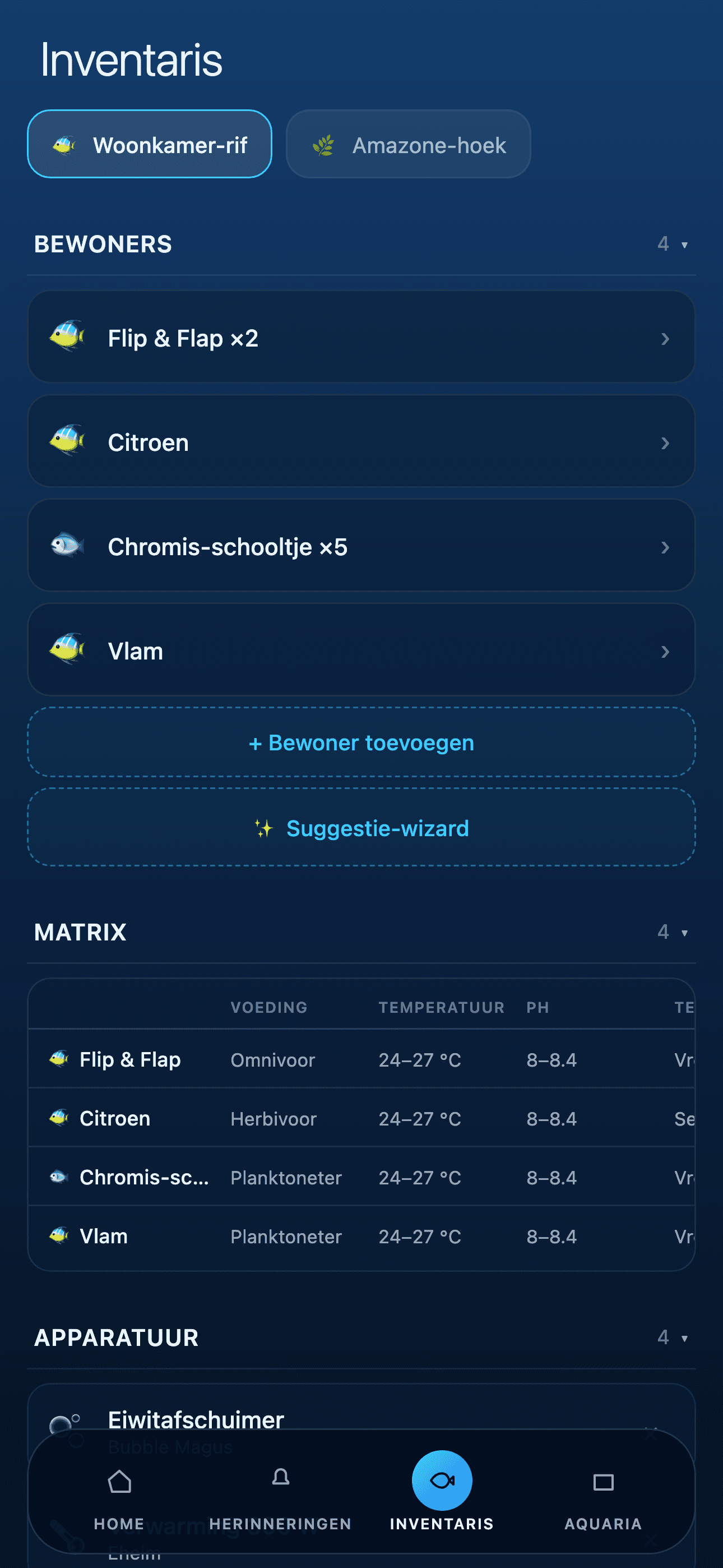Open the Herinneringen tab
The width and height of the screenshot is (723, 1568).
(x=281, y=1495)
